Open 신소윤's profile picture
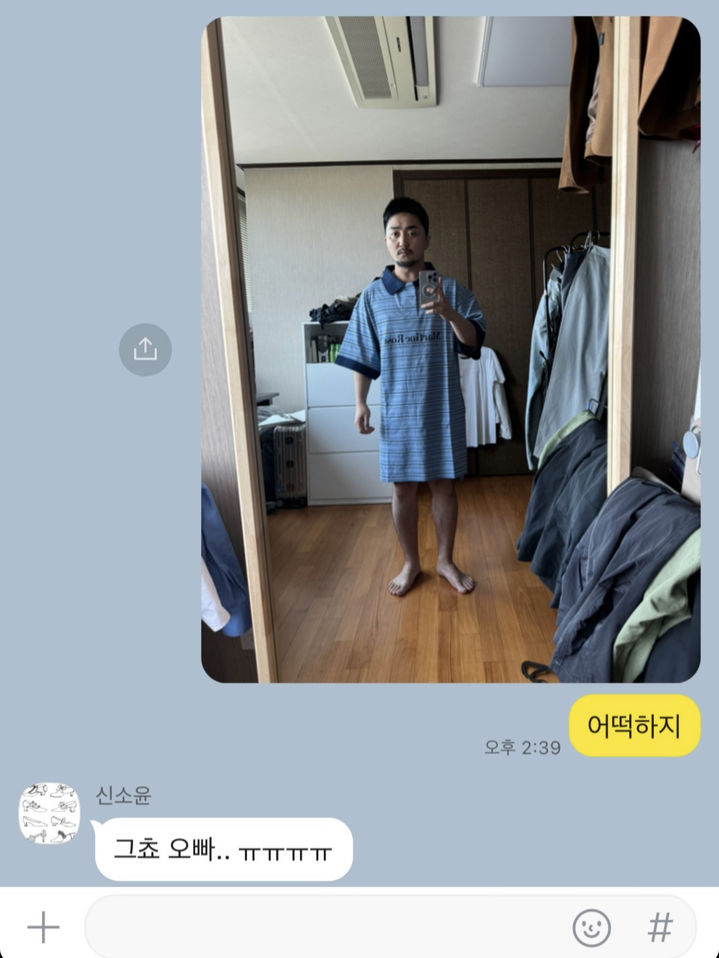The image size is (719, 958). (49, 813)
